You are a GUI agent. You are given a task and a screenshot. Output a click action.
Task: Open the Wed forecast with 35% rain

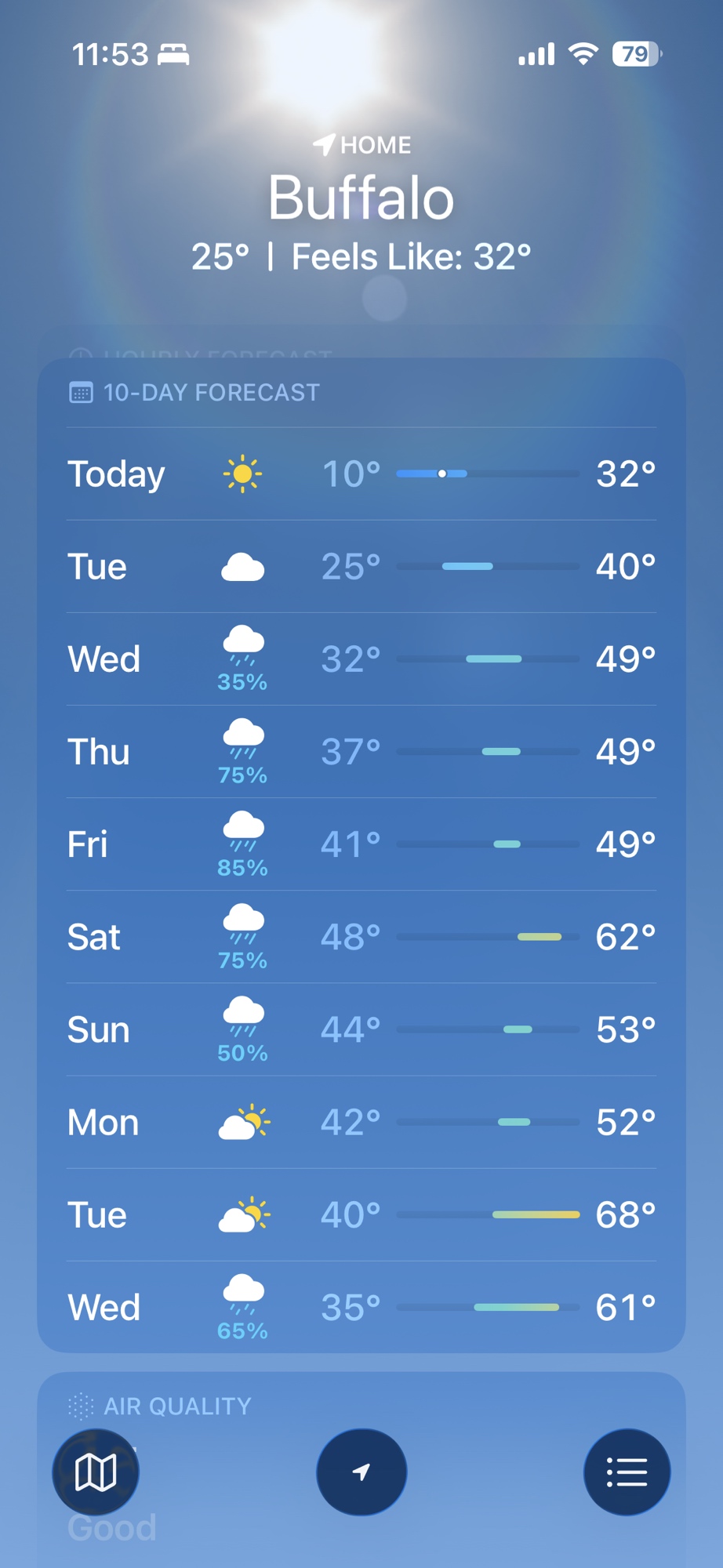[361, 659]
